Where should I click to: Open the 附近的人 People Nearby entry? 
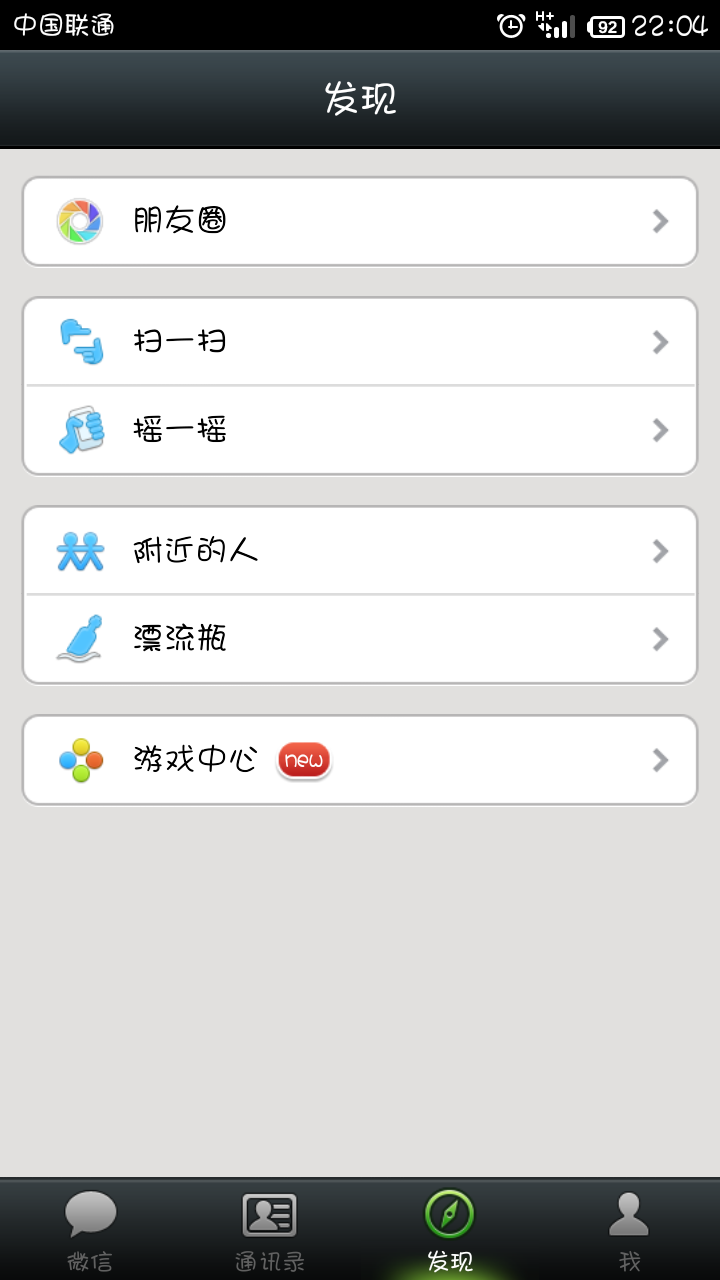coord(360,550)
